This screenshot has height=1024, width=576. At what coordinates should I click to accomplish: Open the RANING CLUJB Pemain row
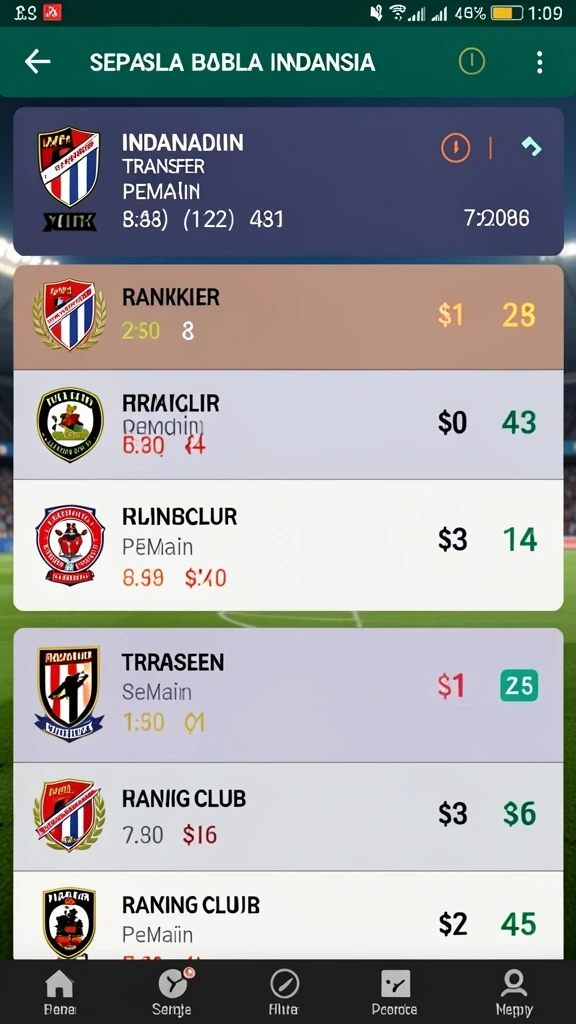[288, 916]
